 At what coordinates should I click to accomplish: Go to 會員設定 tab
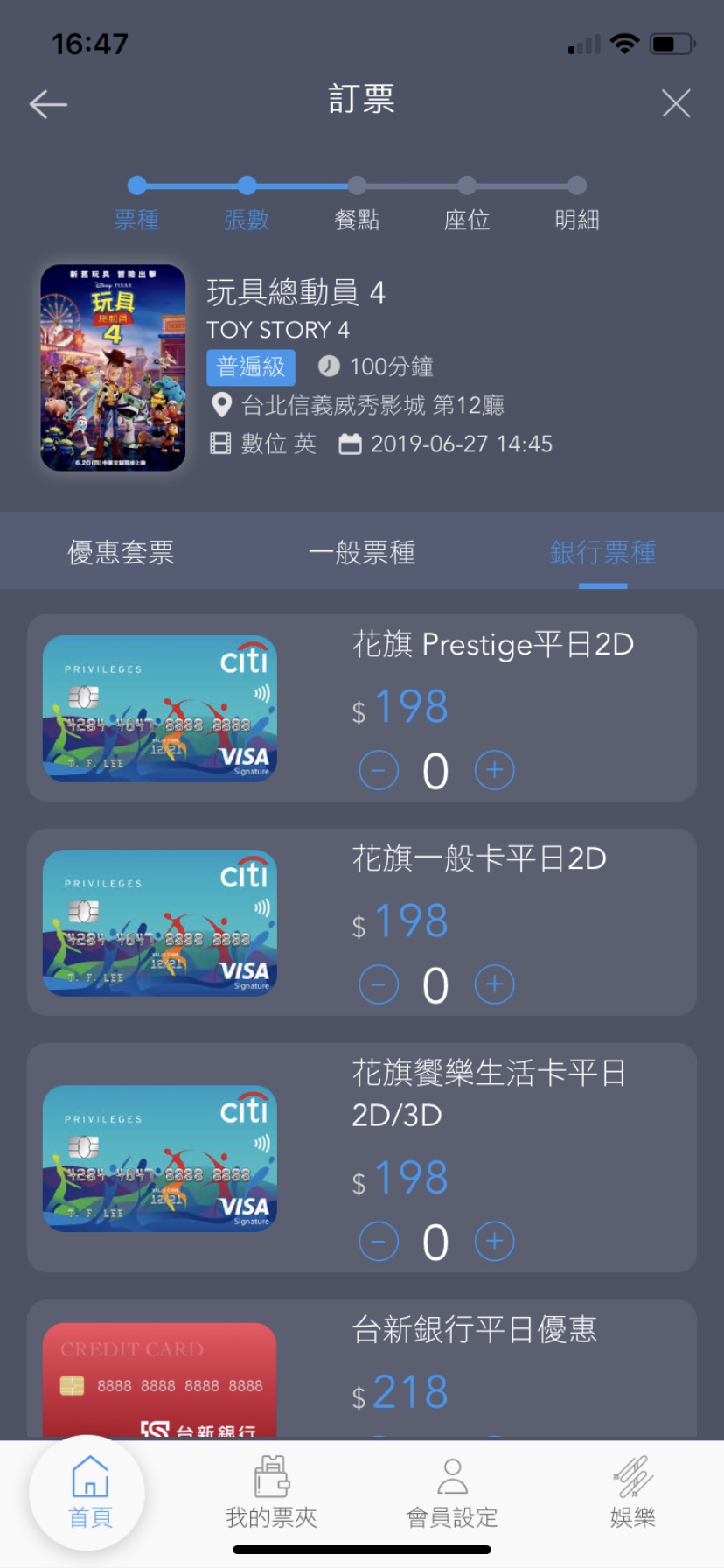pos(452,1493)
